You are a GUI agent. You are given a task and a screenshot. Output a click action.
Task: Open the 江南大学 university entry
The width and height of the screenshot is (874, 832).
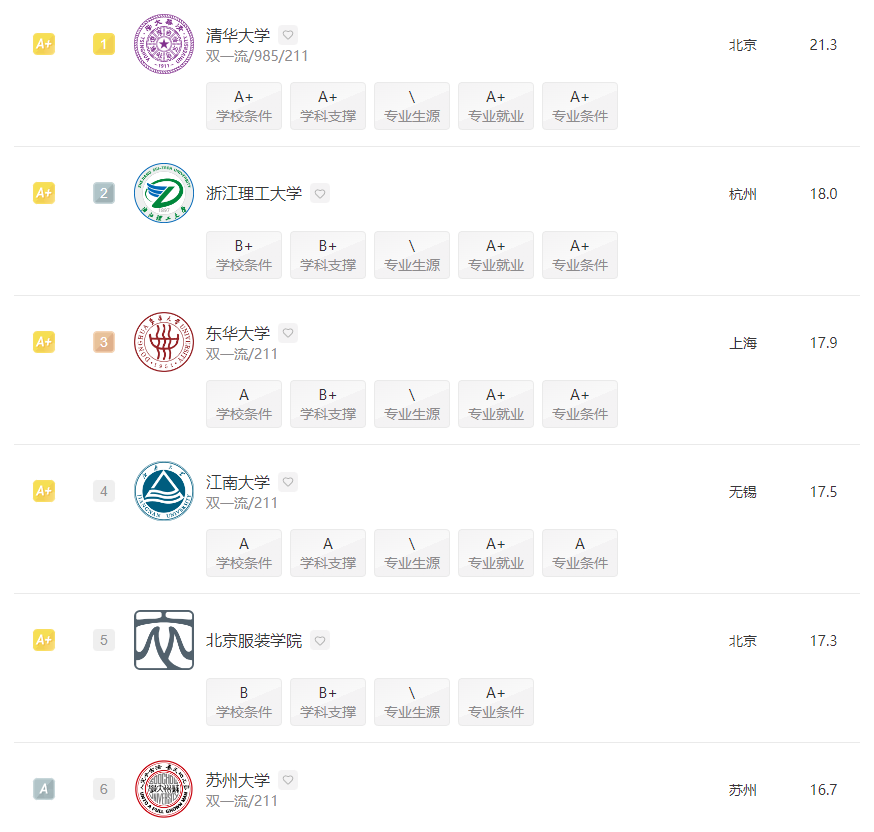(237, 482)
